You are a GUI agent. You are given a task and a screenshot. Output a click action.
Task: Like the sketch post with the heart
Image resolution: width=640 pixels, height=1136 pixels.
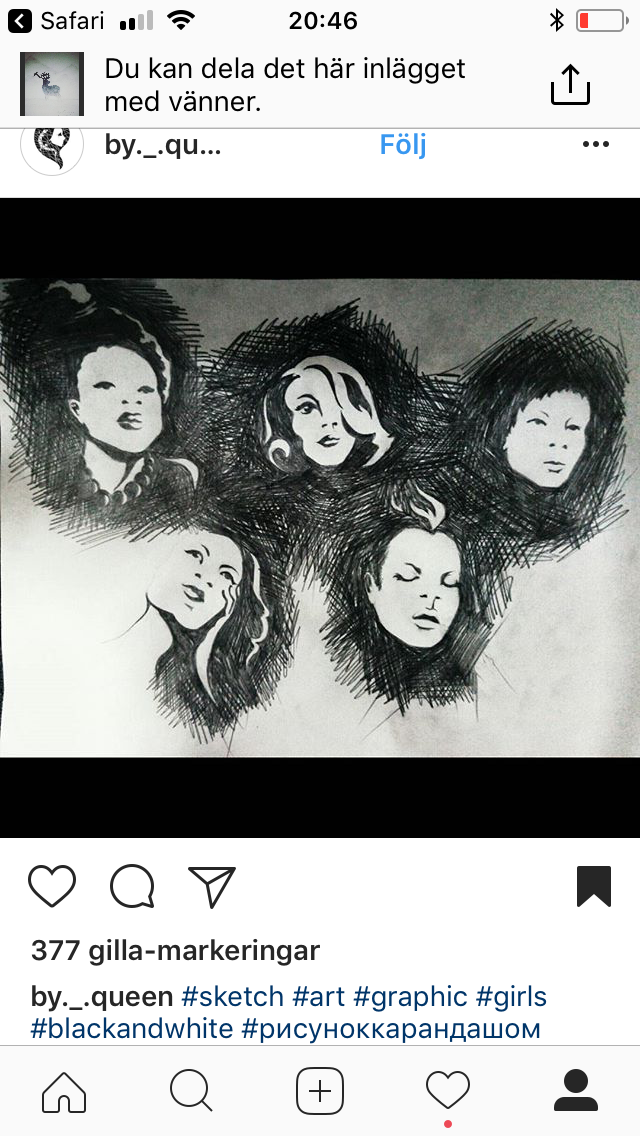[x=52, y=886]
